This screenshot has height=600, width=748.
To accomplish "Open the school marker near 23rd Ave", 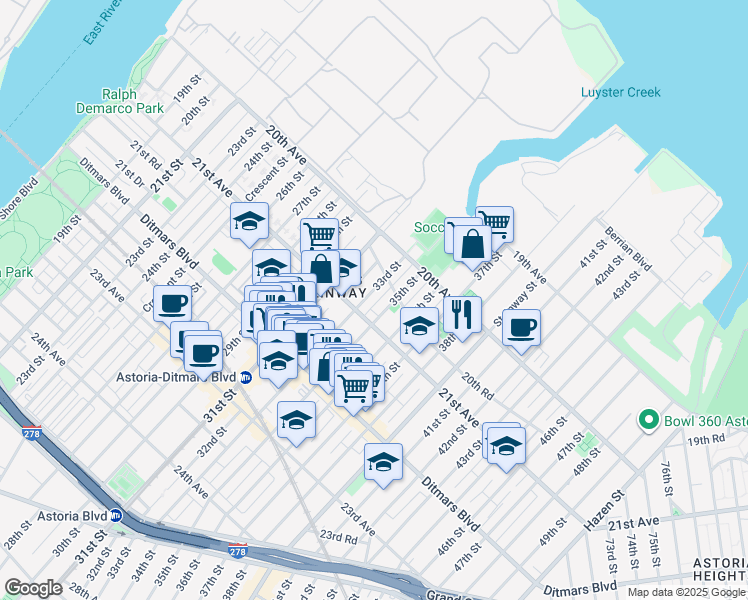I will pos(383,462).
